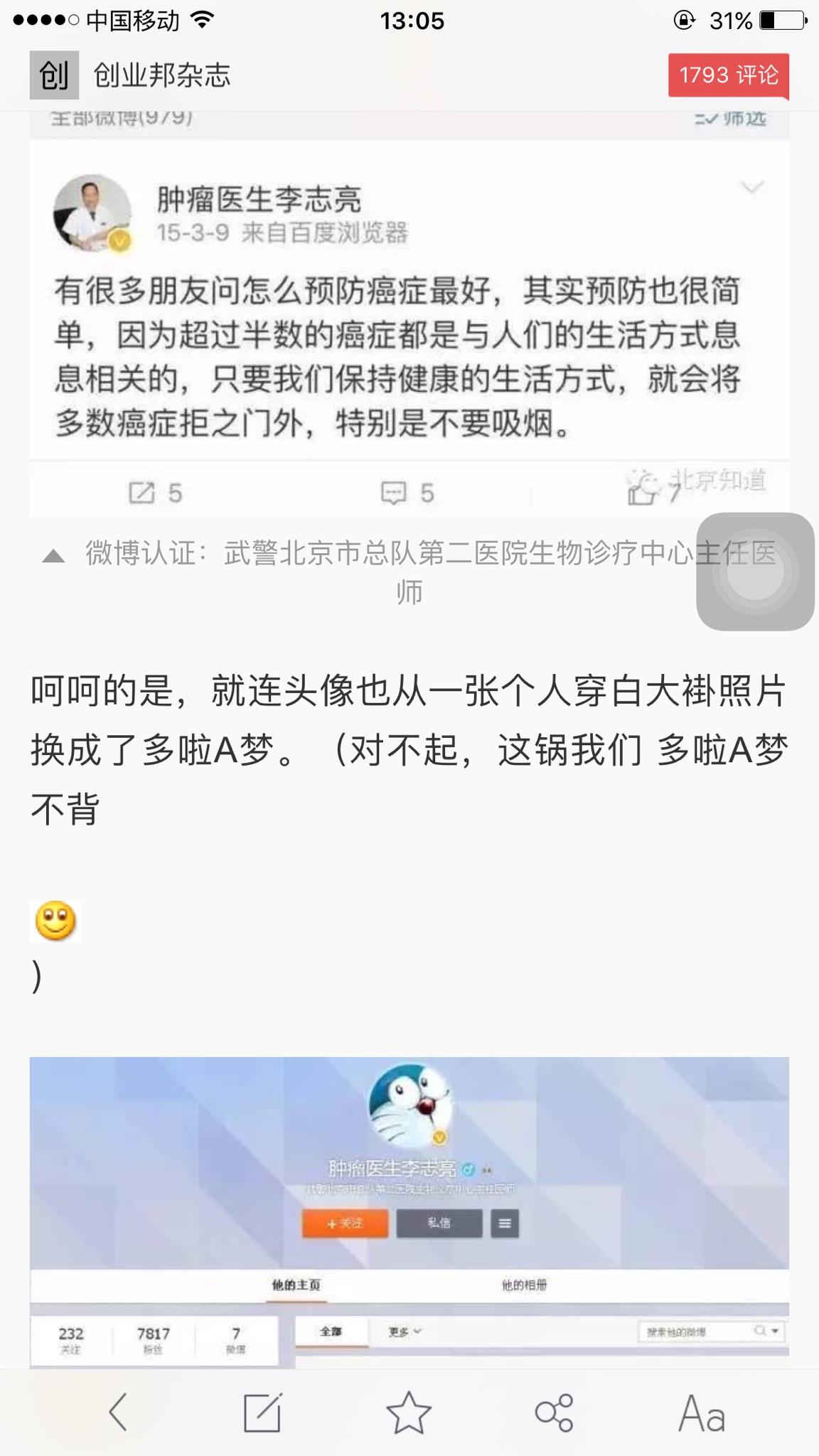The image size is (819, 1456).
Task: Tap the AssistiveTouch floating button
Action: [x=755, y=572]
